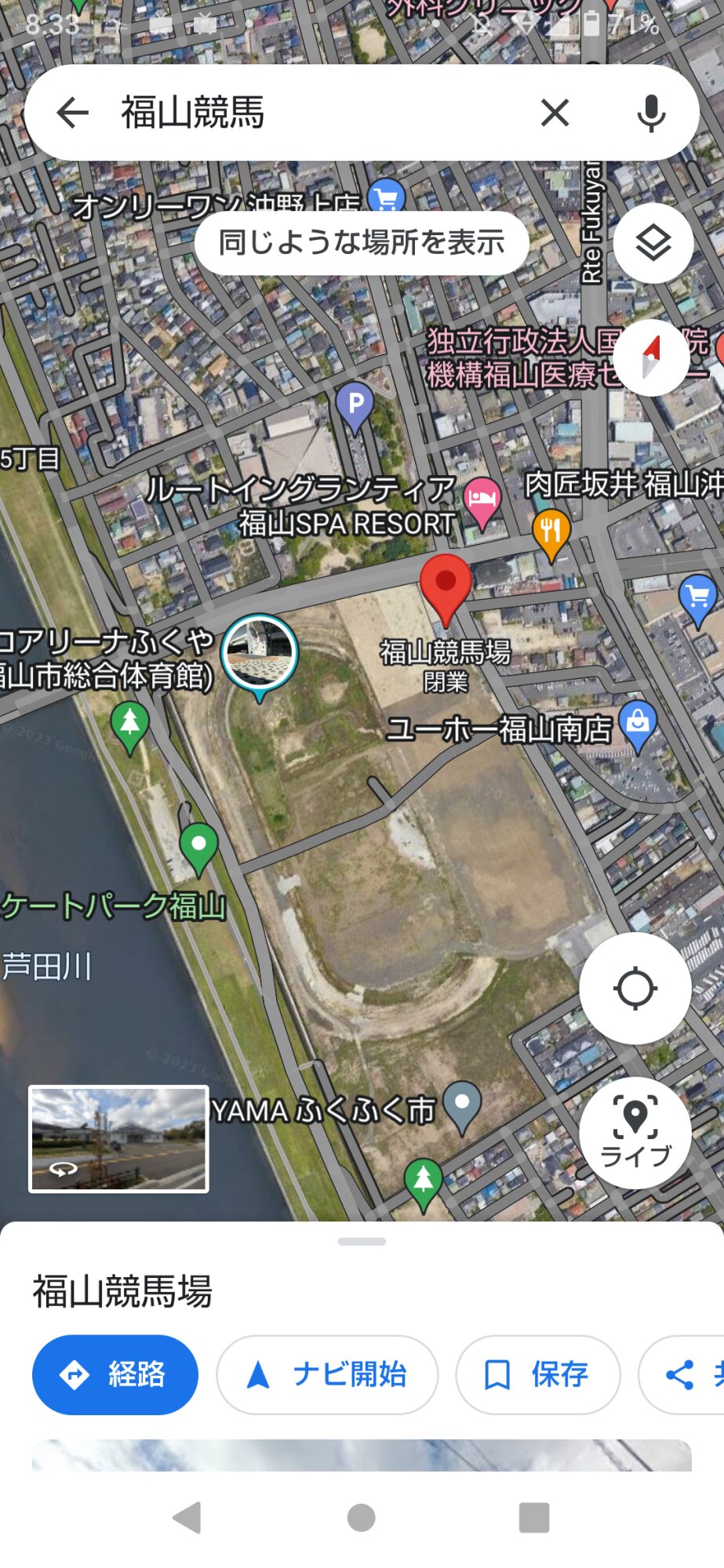Go back from the search results
Viewport: 724px width, 1568px height.
[73, 113]
